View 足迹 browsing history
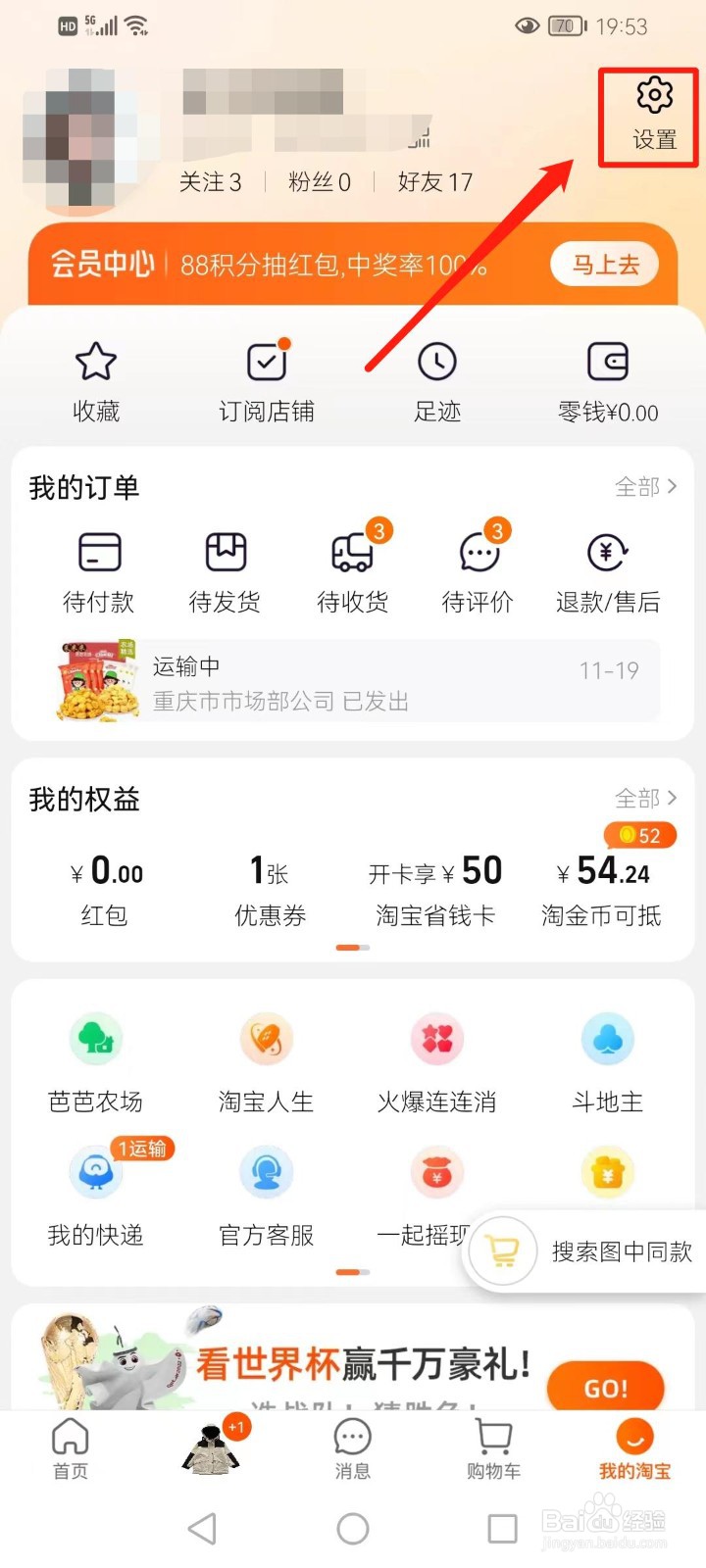Screen dimensions: 706x1568 coord(437,381)
